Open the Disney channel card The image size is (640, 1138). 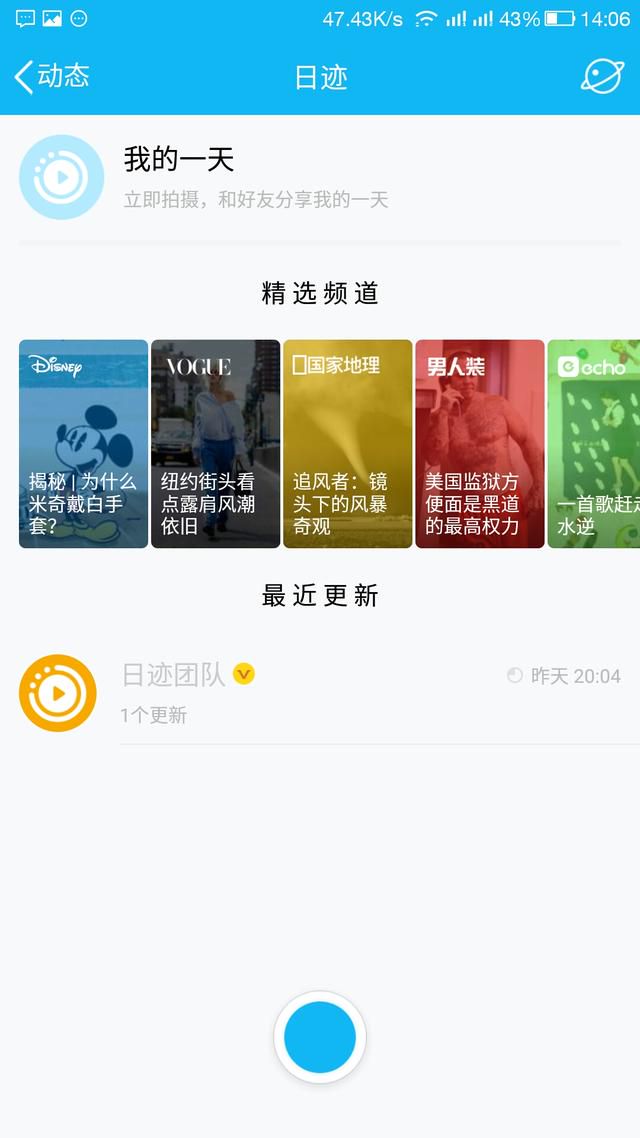[x=83, y=443]
